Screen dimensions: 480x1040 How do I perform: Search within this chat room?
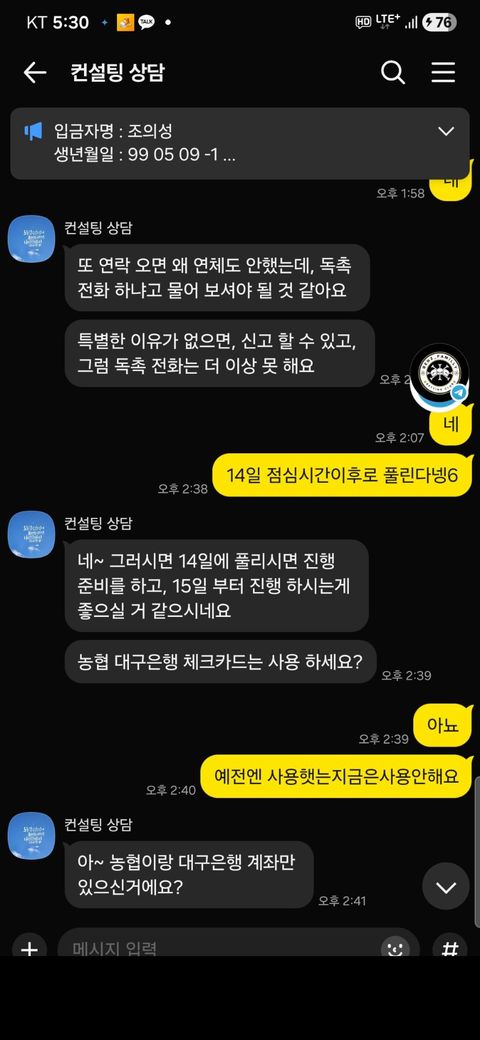click(392, 72)
